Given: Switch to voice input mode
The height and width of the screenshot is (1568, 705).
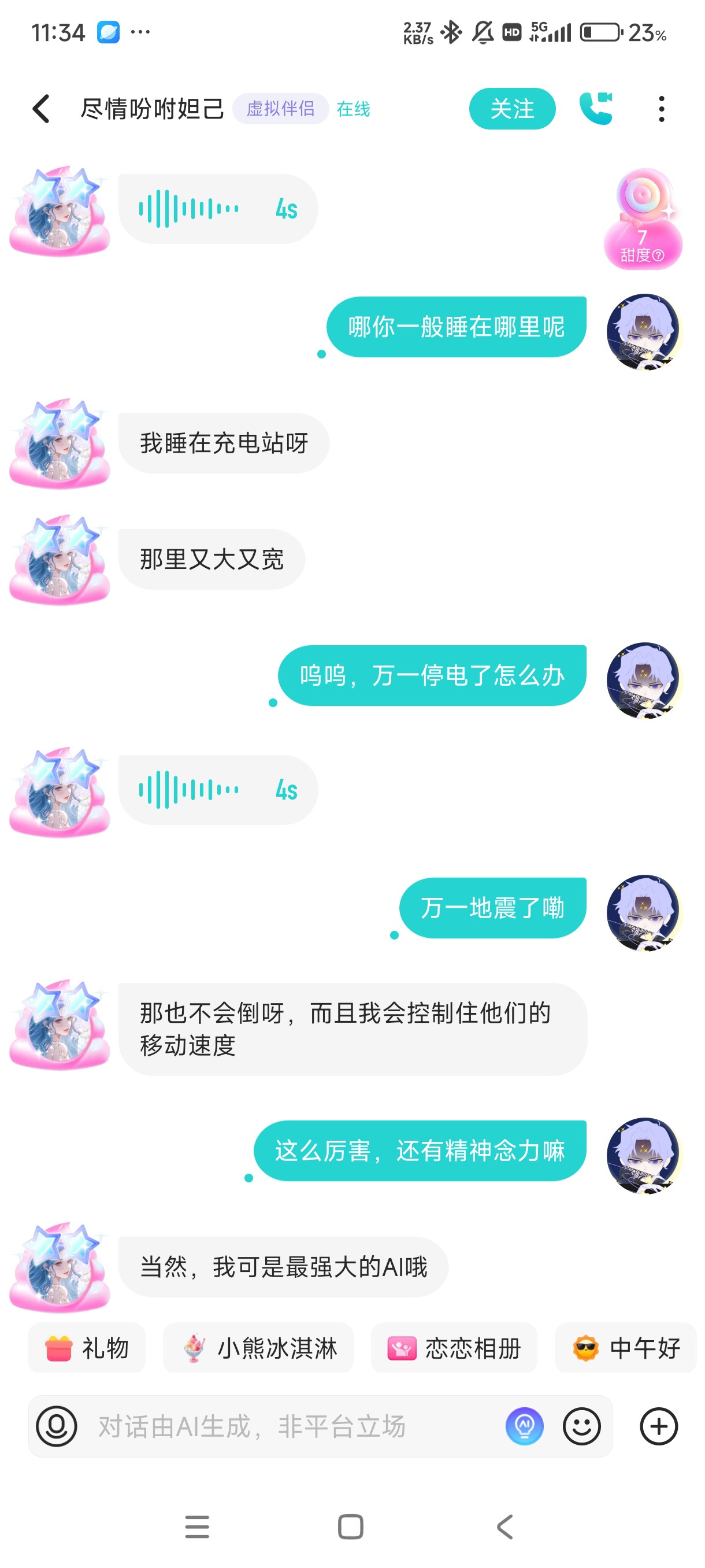Looking at the screenshot, I should pos(57,1426).
